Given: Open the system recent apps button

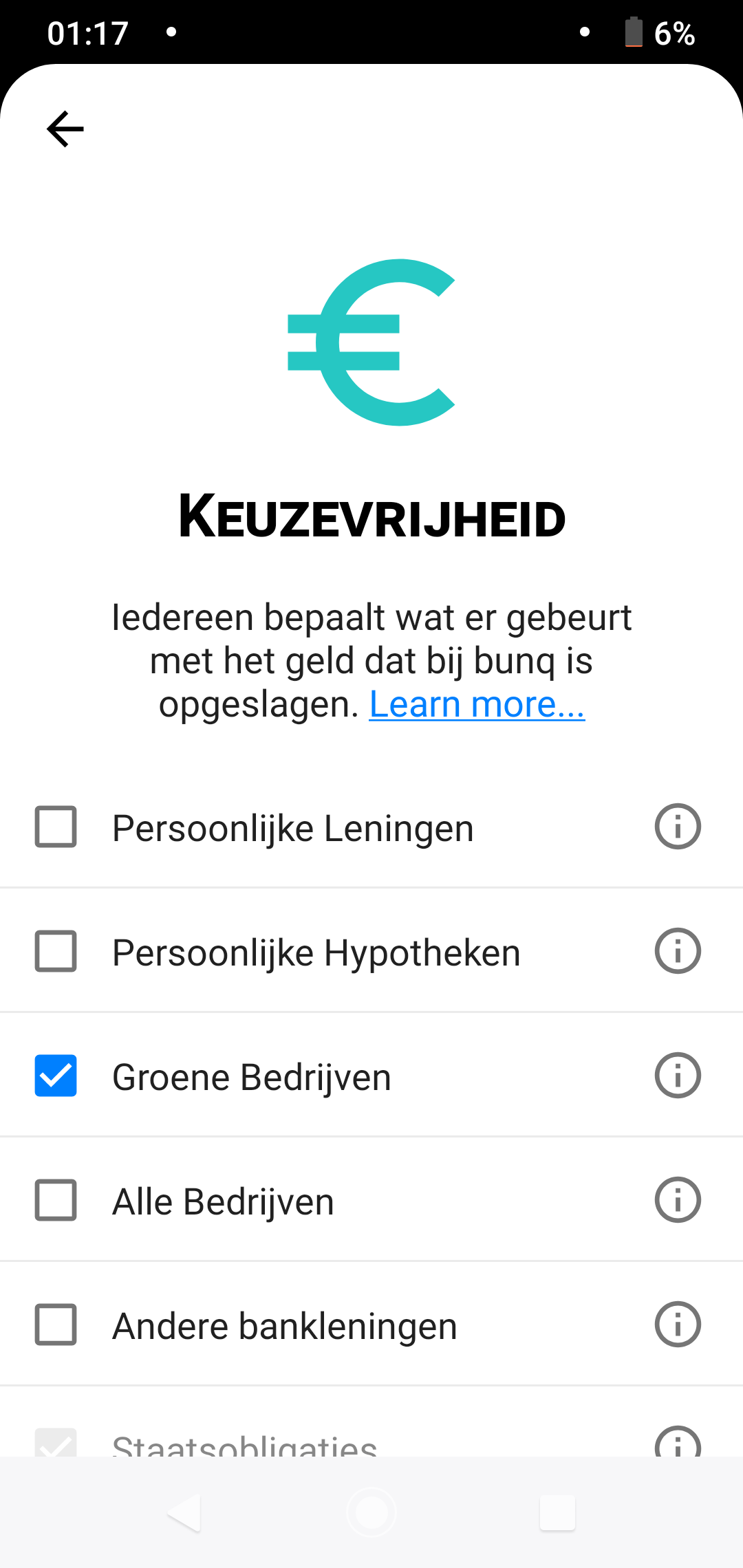Looking at the screenshot, I should pos(557,1512).
